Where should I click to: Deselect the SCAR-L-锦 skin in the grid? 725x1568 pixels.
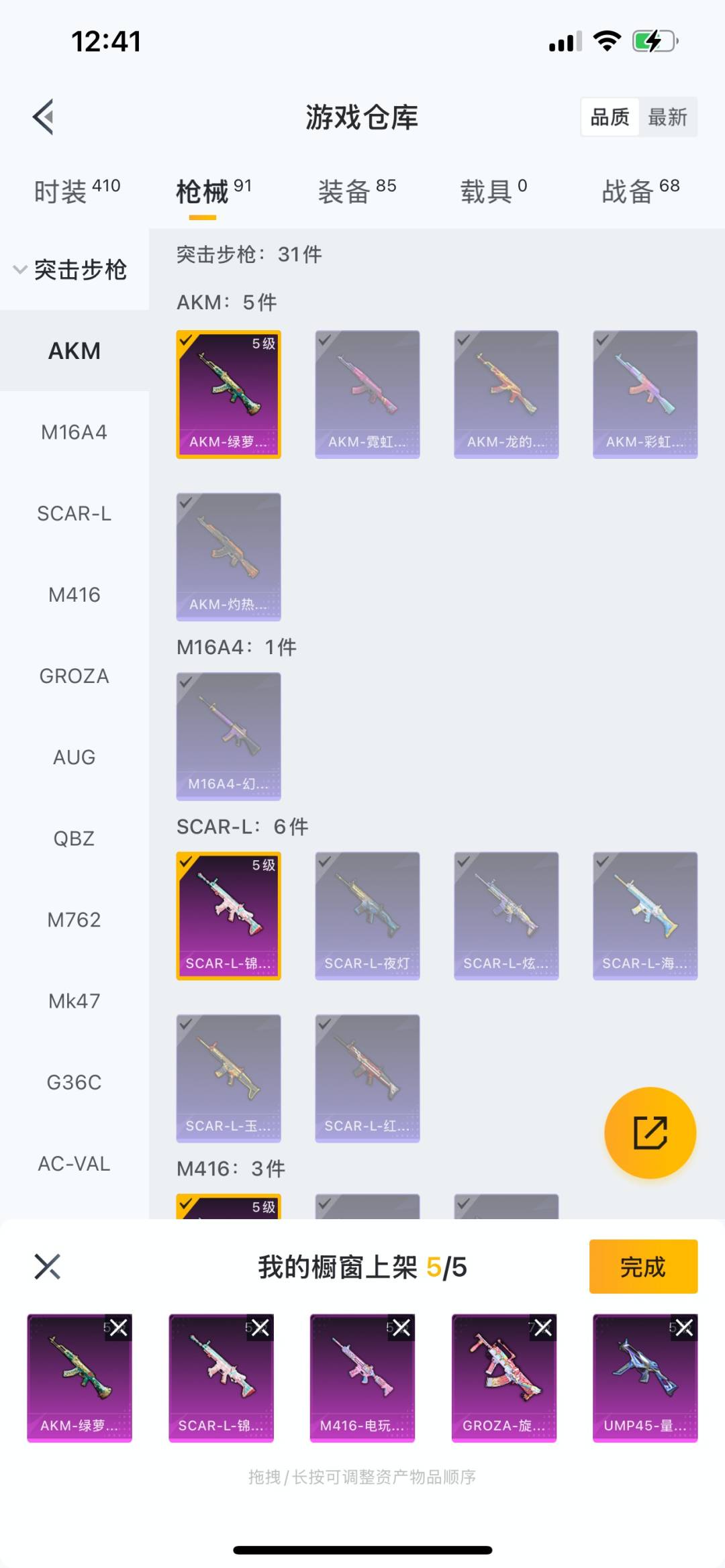(228, 915)
